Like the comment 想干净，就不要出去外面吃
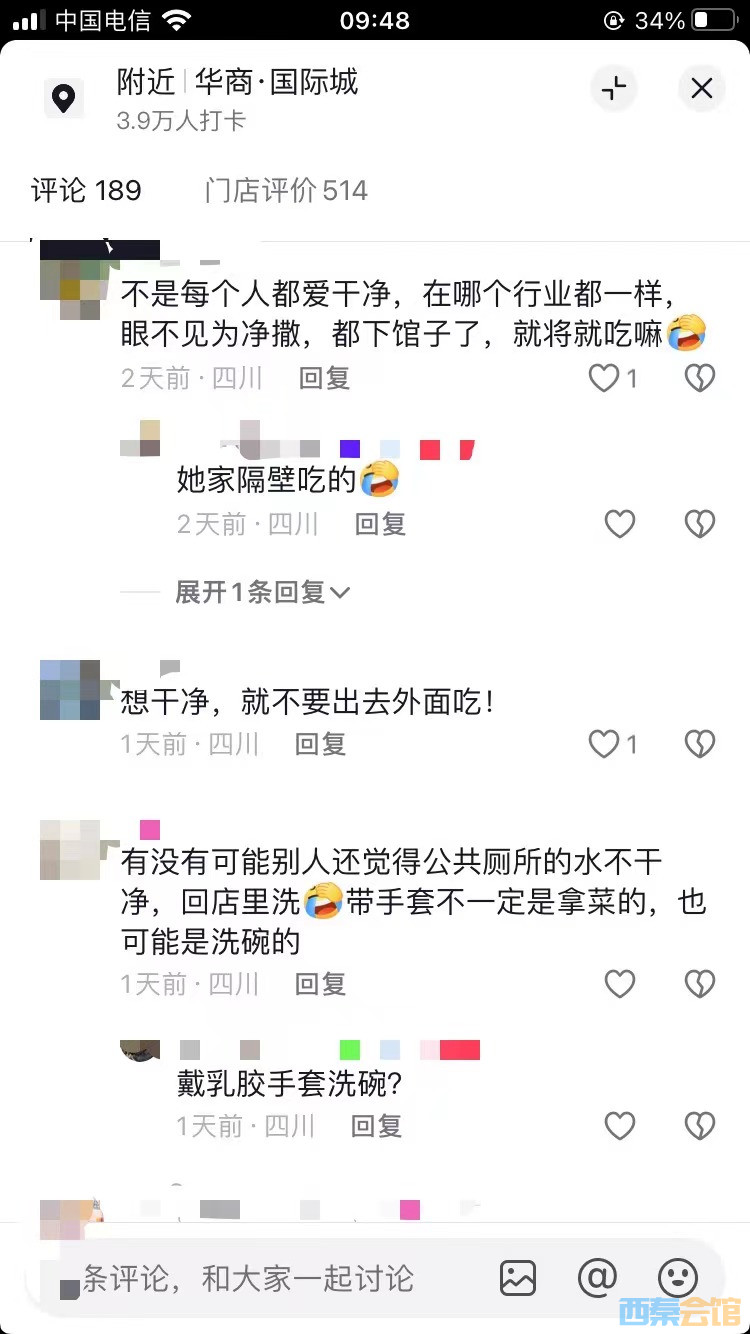The image size is (750, 1334). click(x=604, y=744)
